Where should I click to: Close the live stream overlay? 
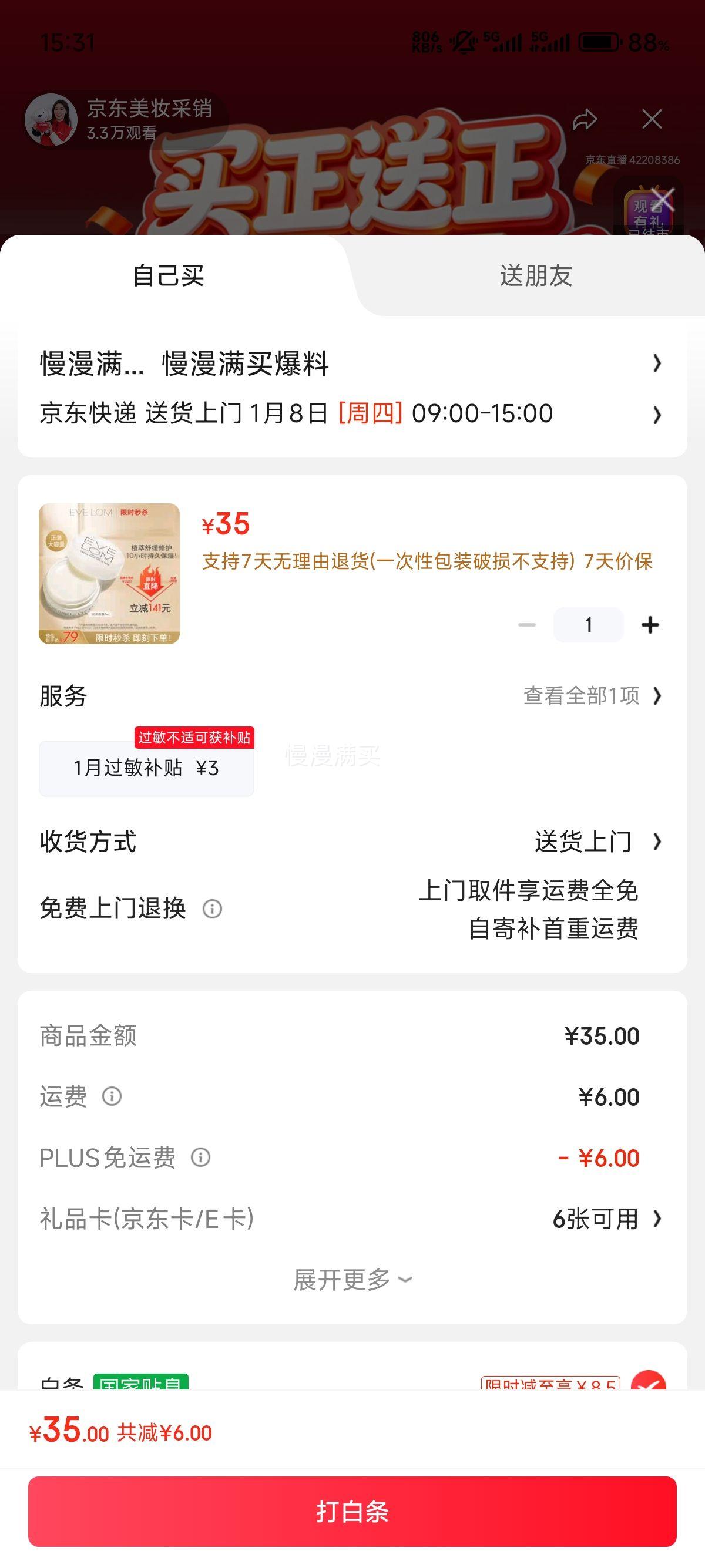pyautogui.click(x=653, y=119)
